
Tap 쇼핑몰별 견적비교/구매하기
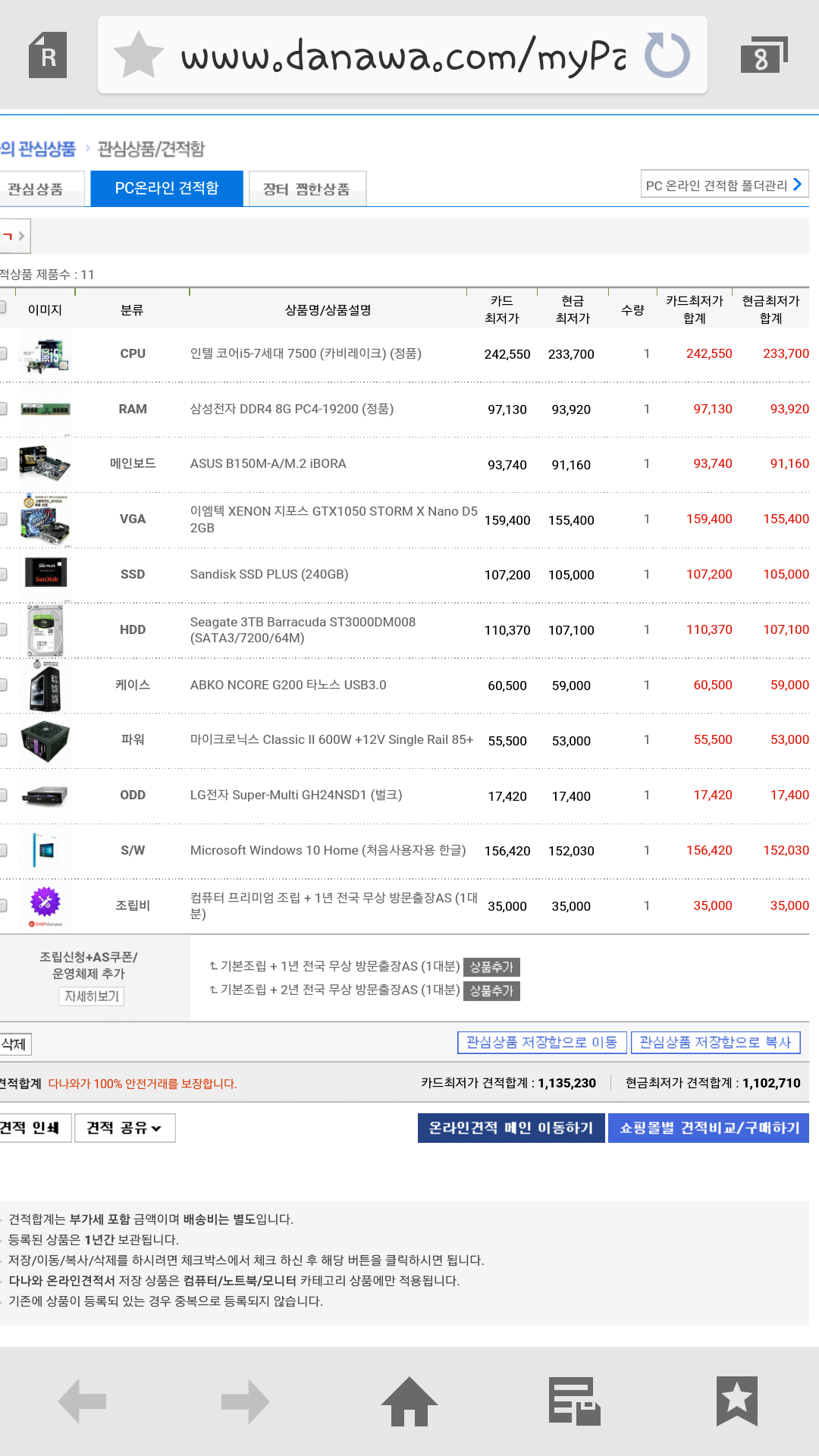(709, 1128)
